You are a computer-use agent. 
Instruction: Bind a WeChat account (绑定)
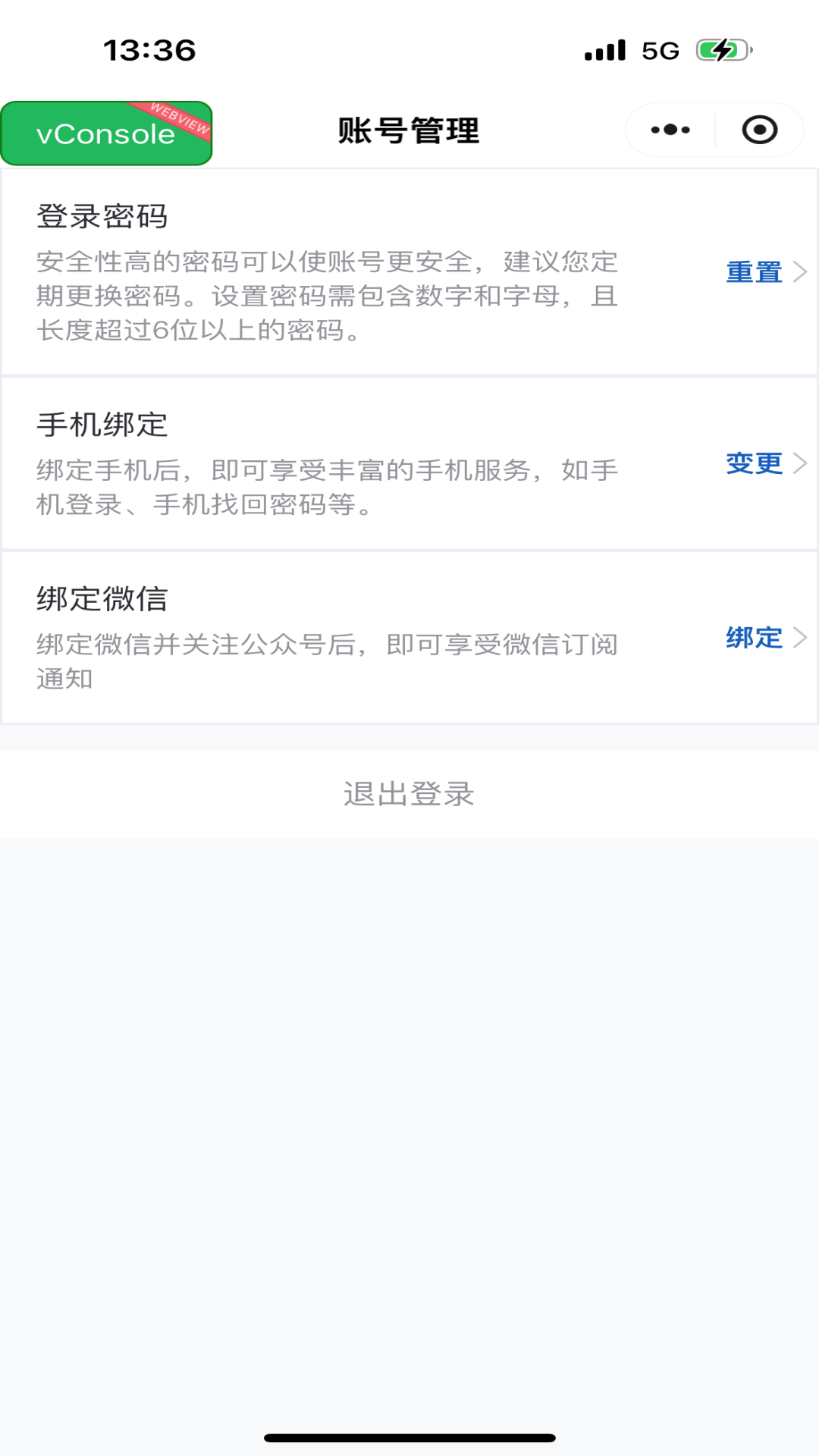pos(755,637)
